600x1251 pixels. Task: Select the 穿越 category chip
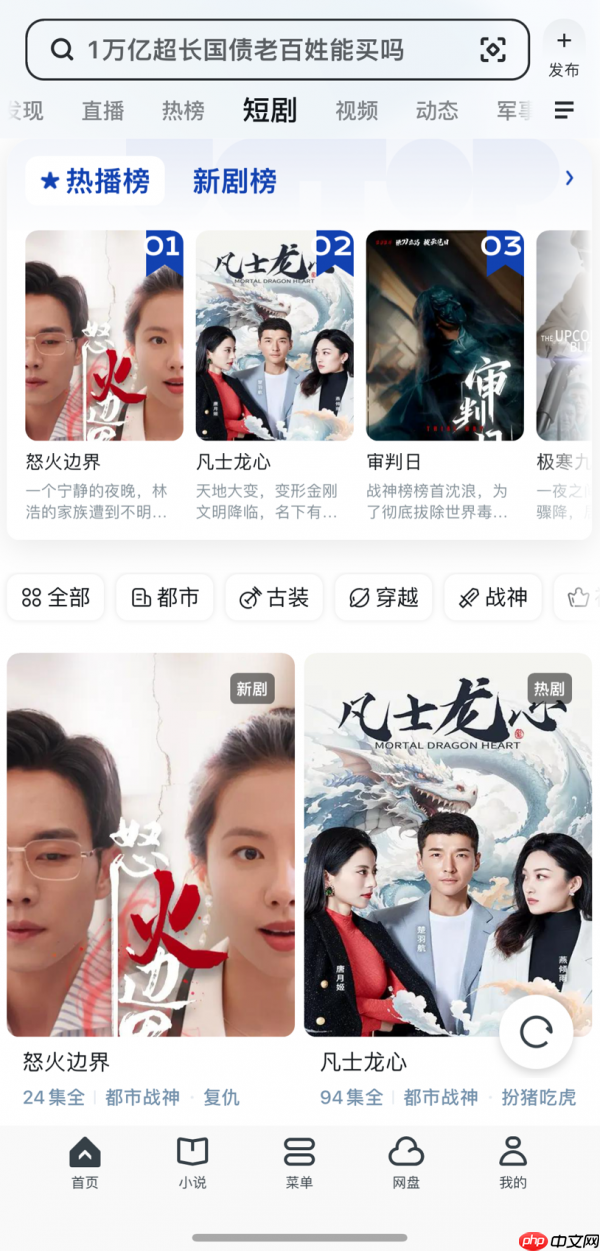point(383,598)
